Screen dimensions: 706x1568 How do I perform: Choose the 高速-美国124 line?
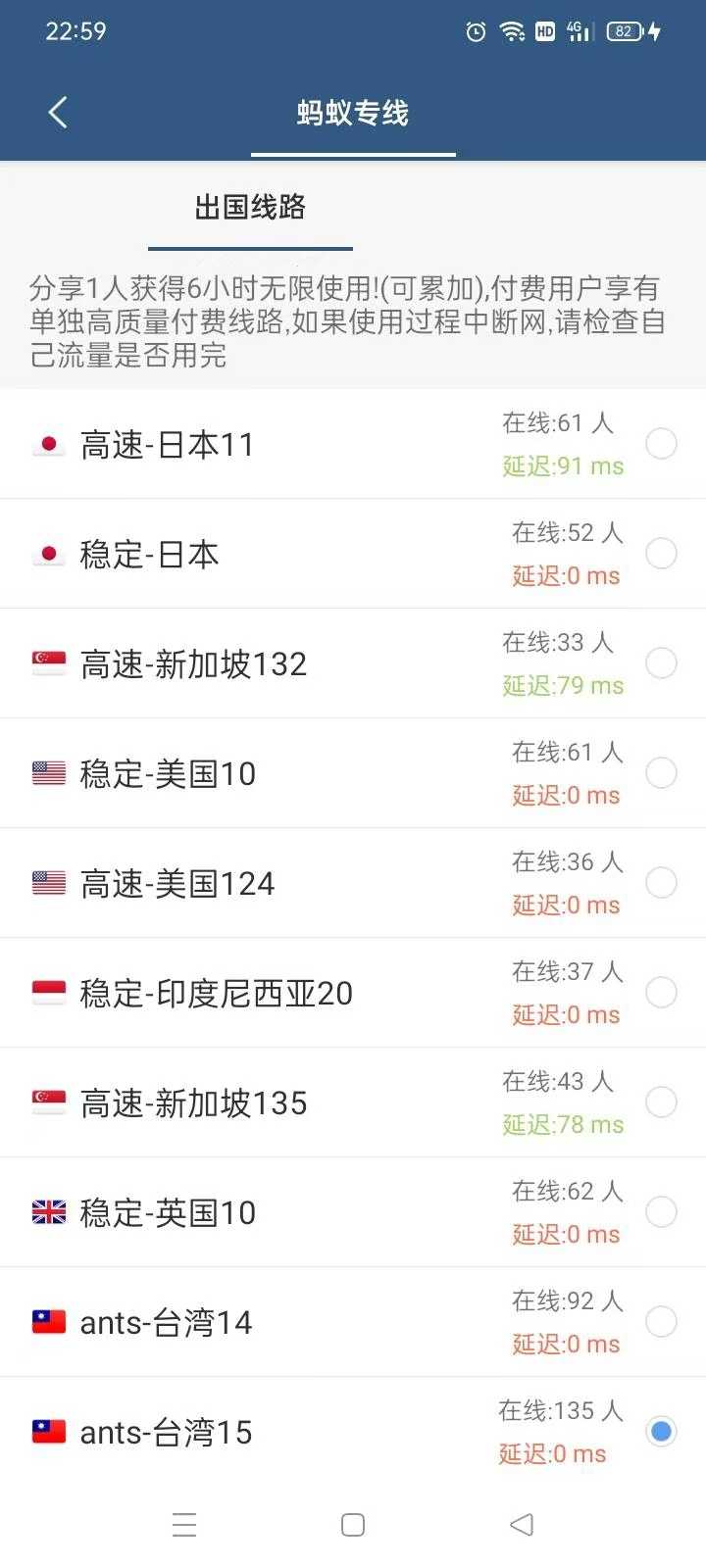[661, 883]
